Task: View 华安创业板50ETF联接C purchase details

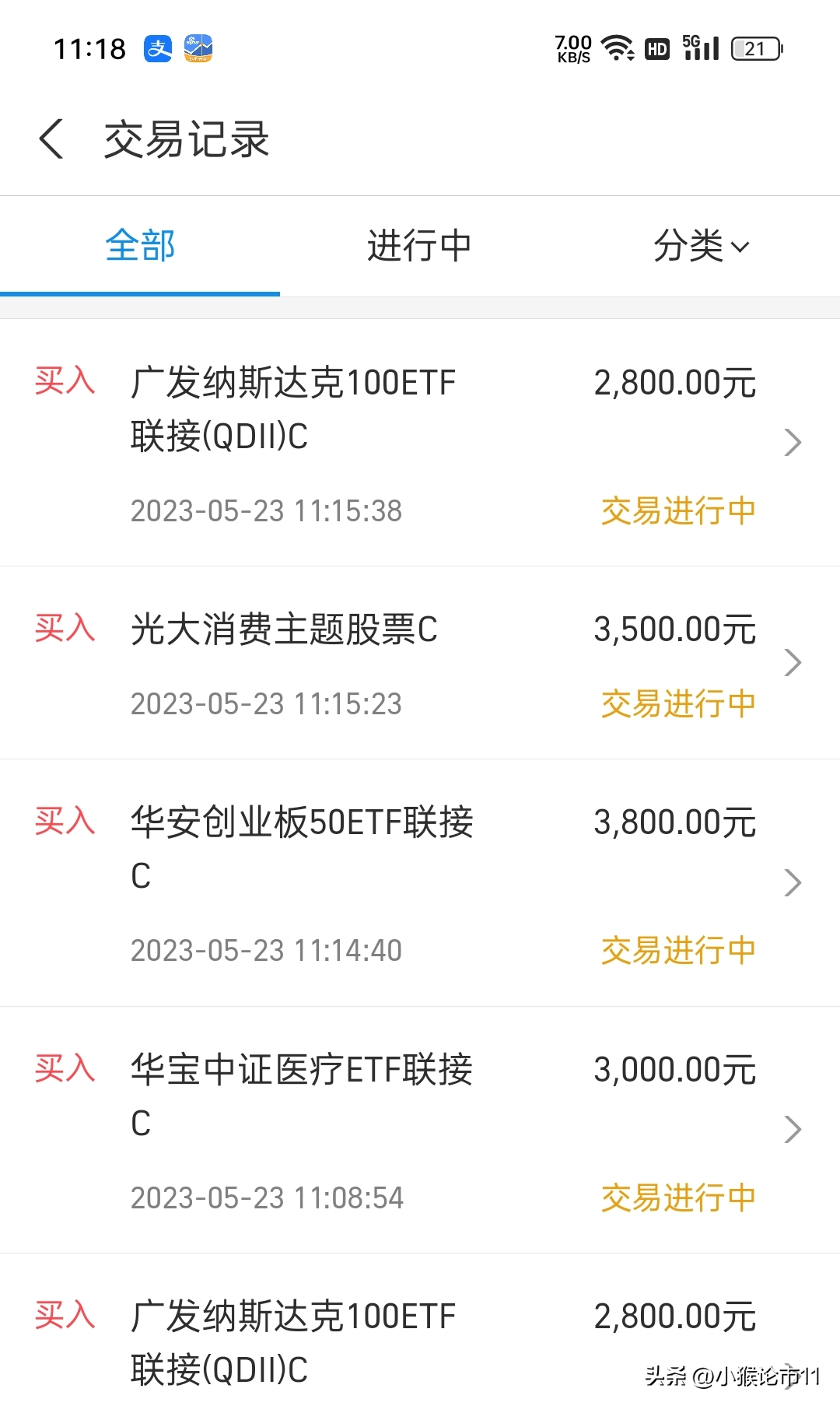Action: click(x=420, y=883)
